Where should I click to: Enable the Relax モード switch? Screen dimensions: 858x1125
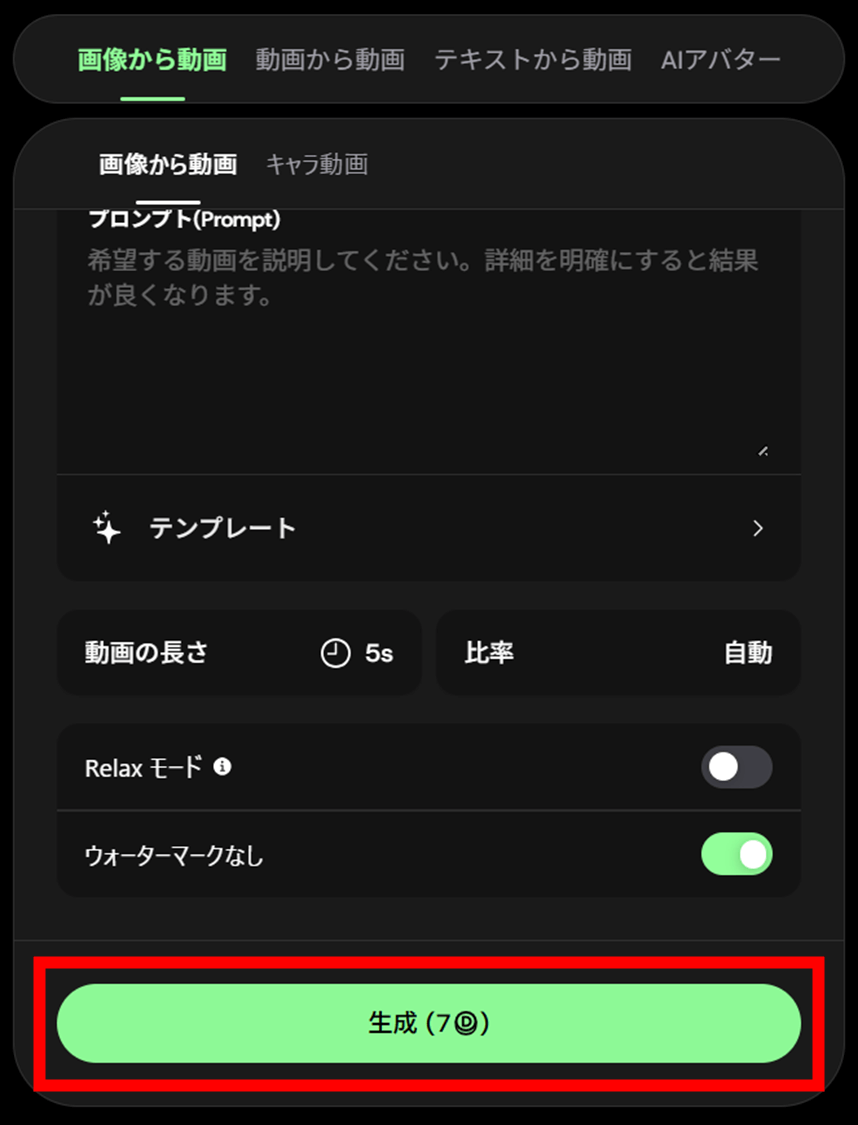click(736, 767)
